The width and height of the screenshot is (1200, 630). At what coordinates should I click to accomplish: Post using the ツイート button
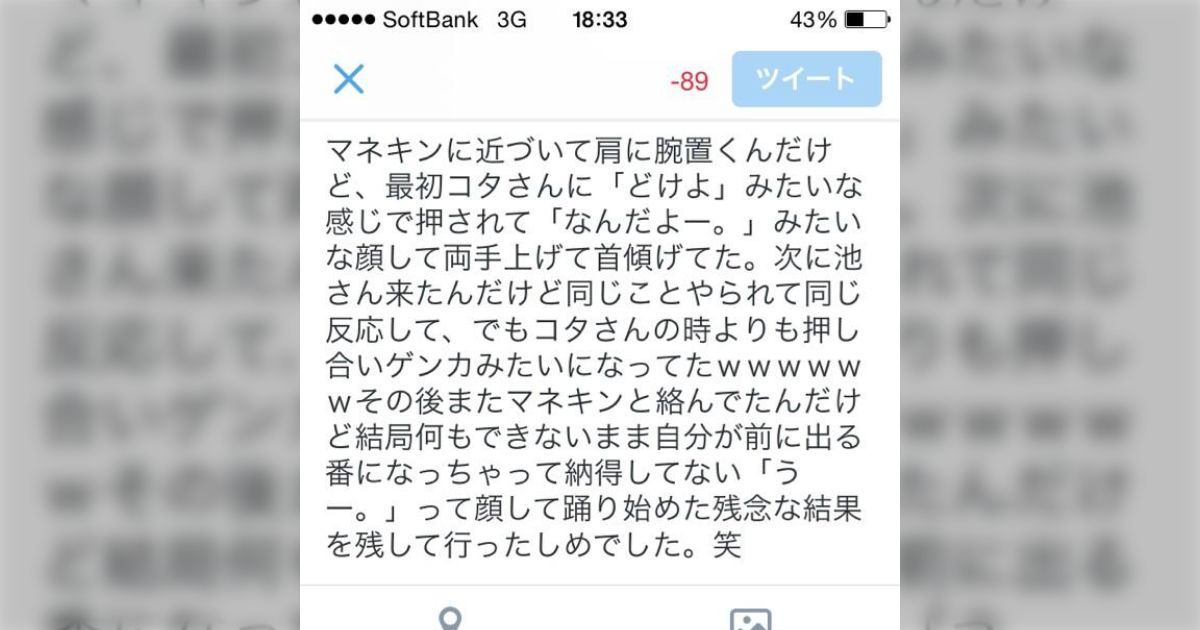(x=806, y=79)
